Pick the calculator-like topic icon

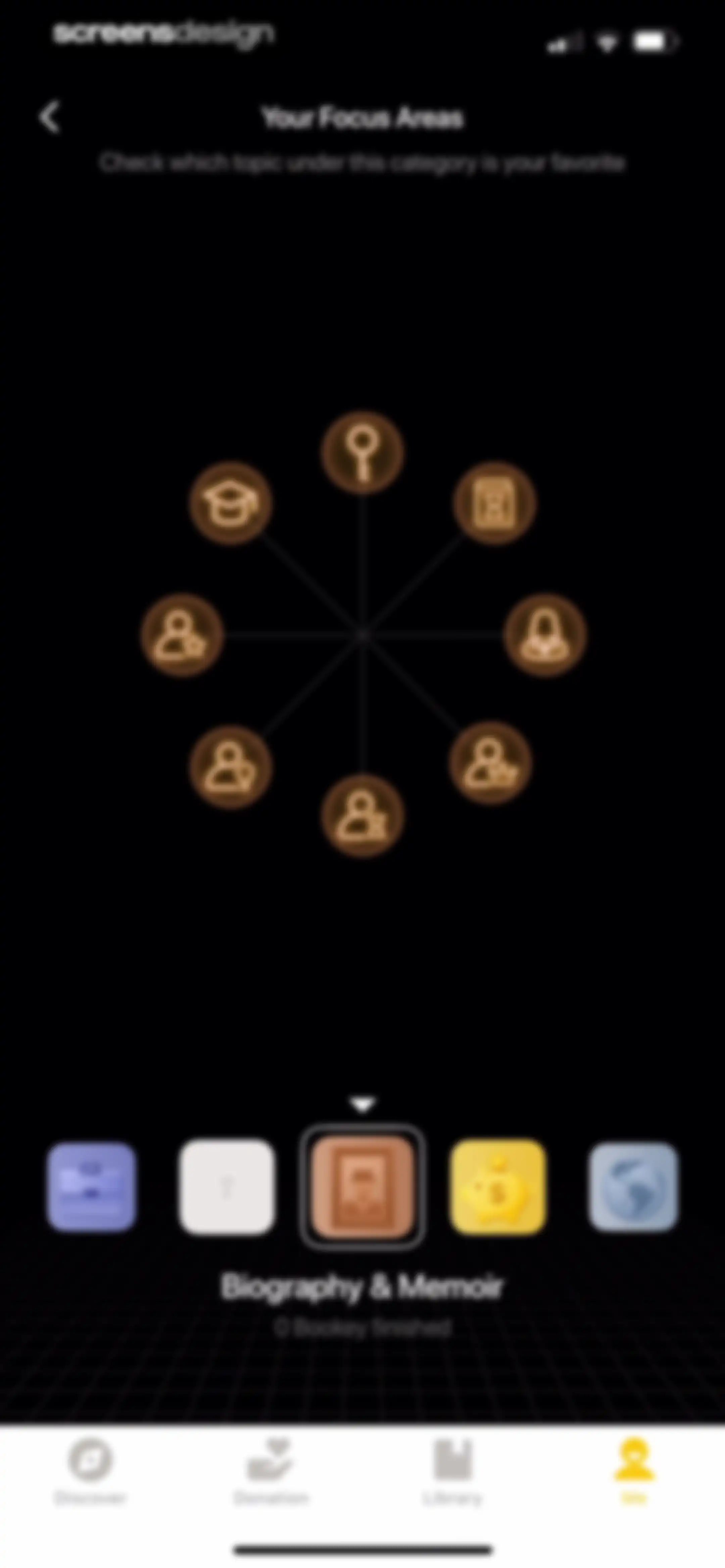(x=494, y=503)
